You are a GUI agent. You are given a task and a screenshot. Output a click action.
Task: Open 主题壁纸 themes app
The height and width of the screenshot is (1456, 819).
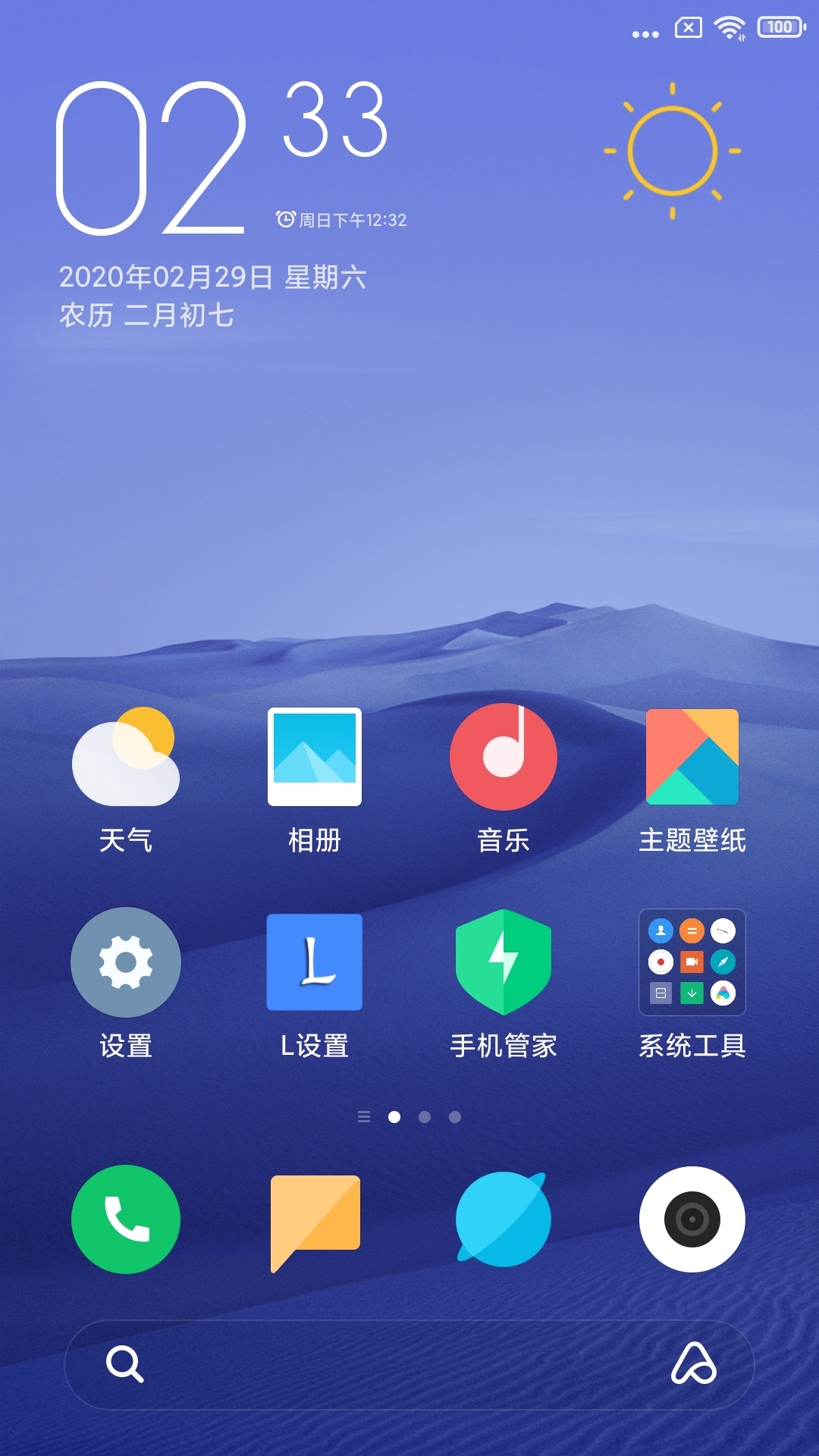coord(692,758)
